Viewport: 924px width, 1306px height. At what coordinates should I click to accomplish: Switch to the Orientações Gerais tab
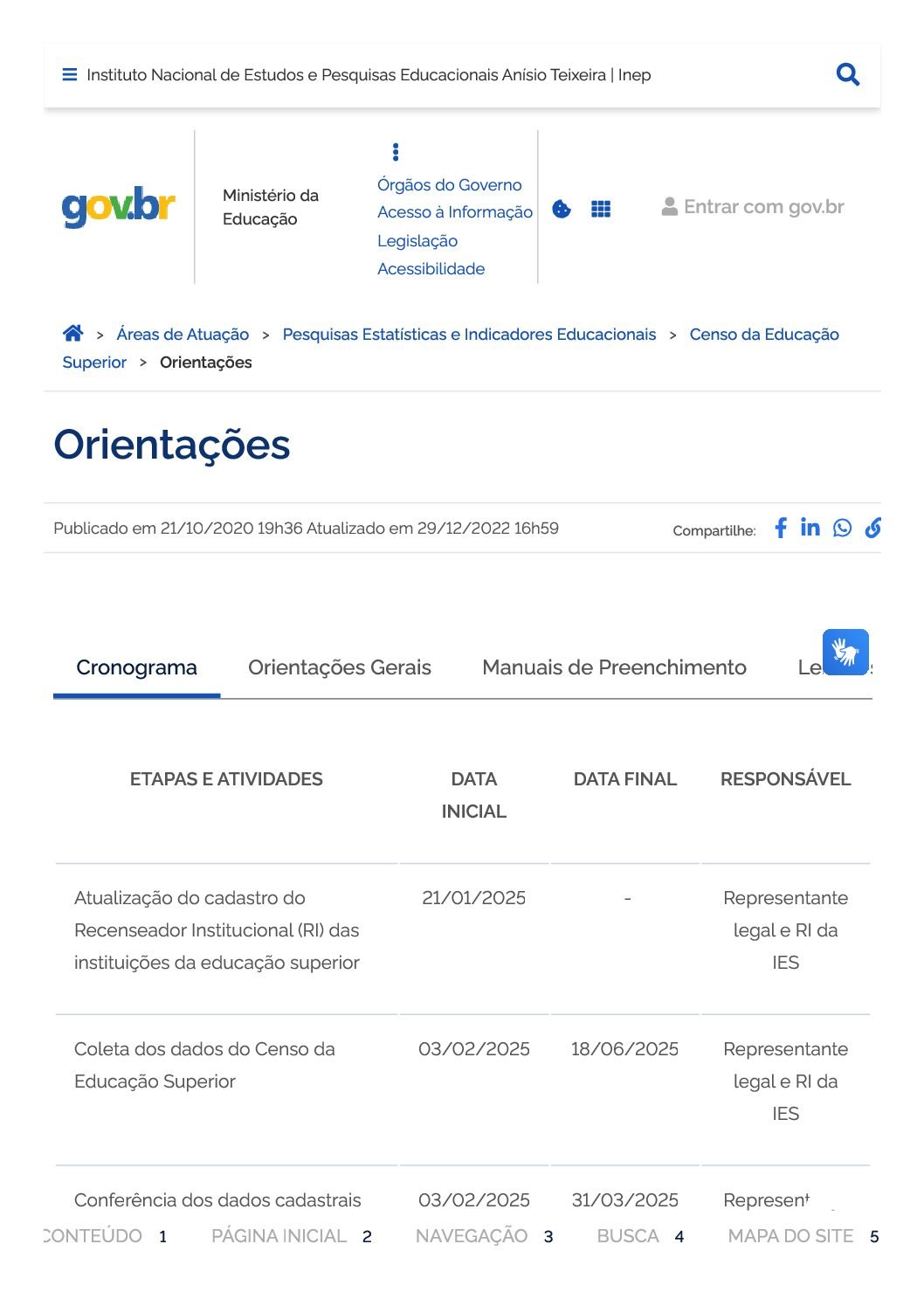pyautogui.click(x=340, y=667)
